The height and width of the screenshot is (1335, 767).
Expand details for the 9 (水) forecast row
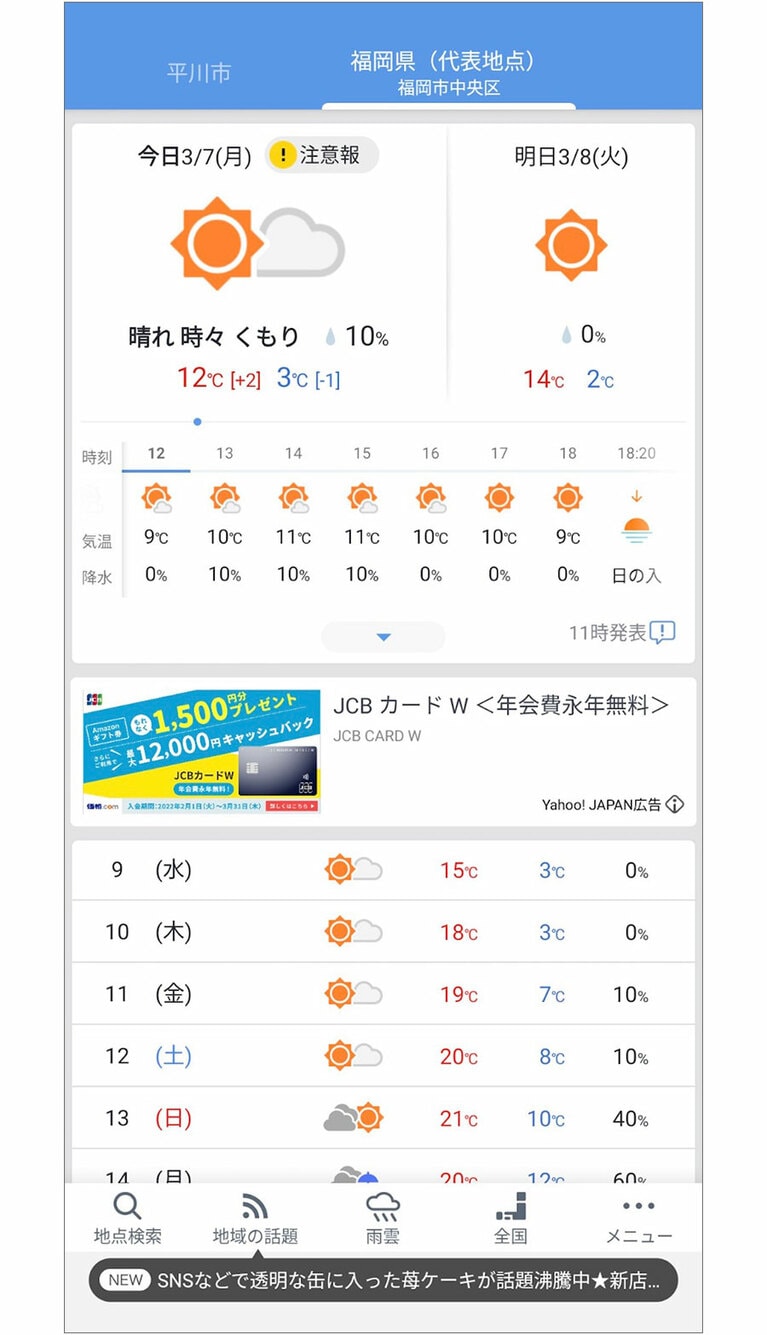coord(383,870)
